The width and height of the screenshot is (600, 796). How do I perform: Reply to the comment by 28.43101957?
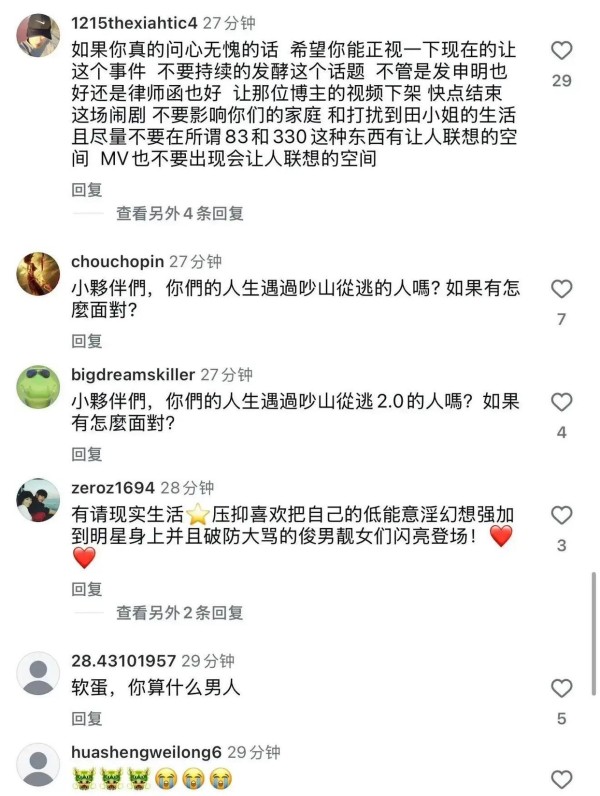(x=87, y=718)
